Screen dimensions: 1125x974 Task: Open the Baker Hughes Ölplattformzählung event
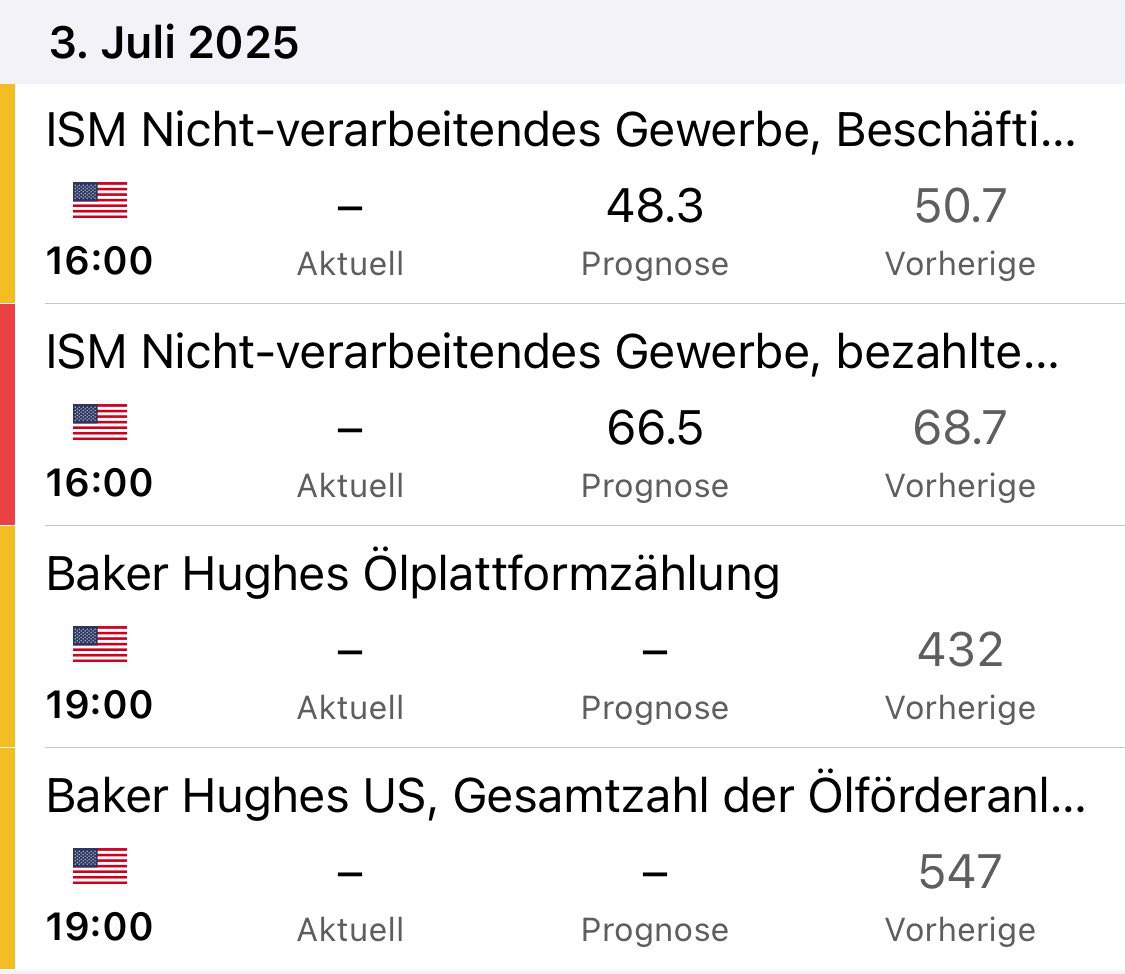tap(412, 575)
